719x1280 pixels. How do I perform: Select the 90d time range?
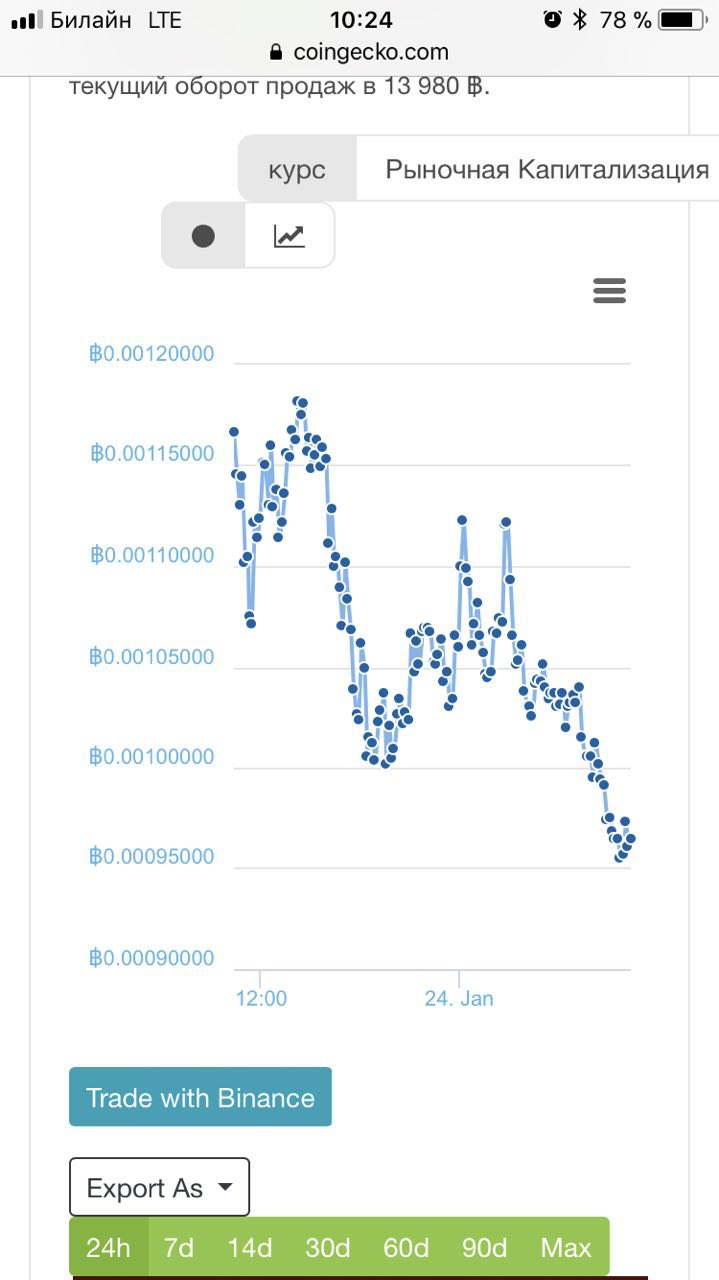pyautogui.click(x=484, y=1247)
